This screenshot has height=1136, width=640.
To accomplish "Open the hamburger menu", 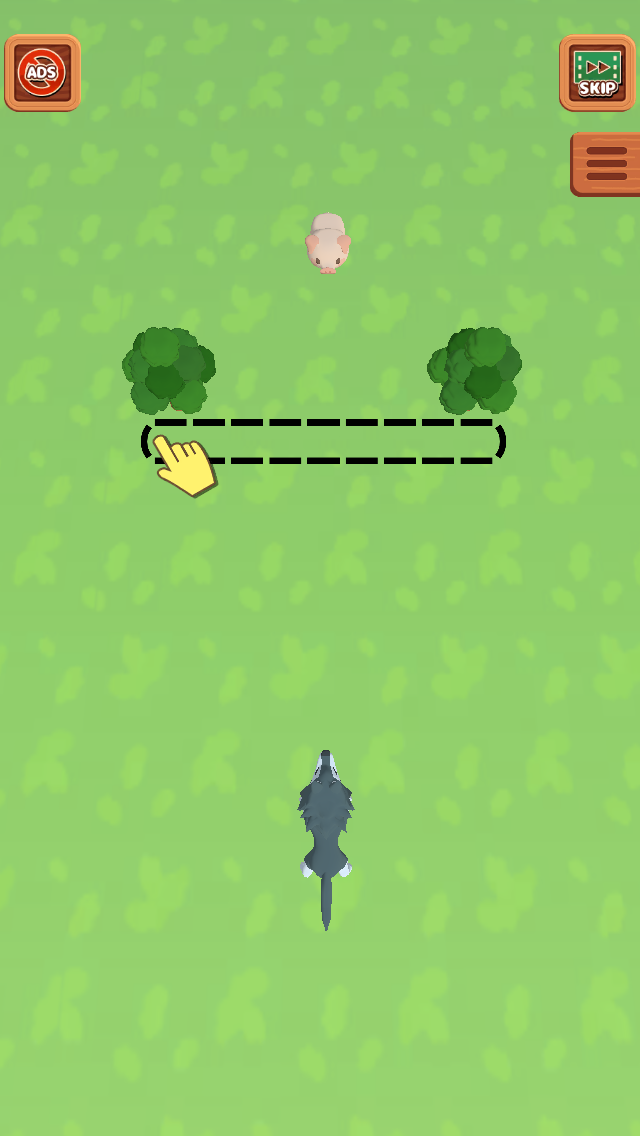I will tap(605, 164).
